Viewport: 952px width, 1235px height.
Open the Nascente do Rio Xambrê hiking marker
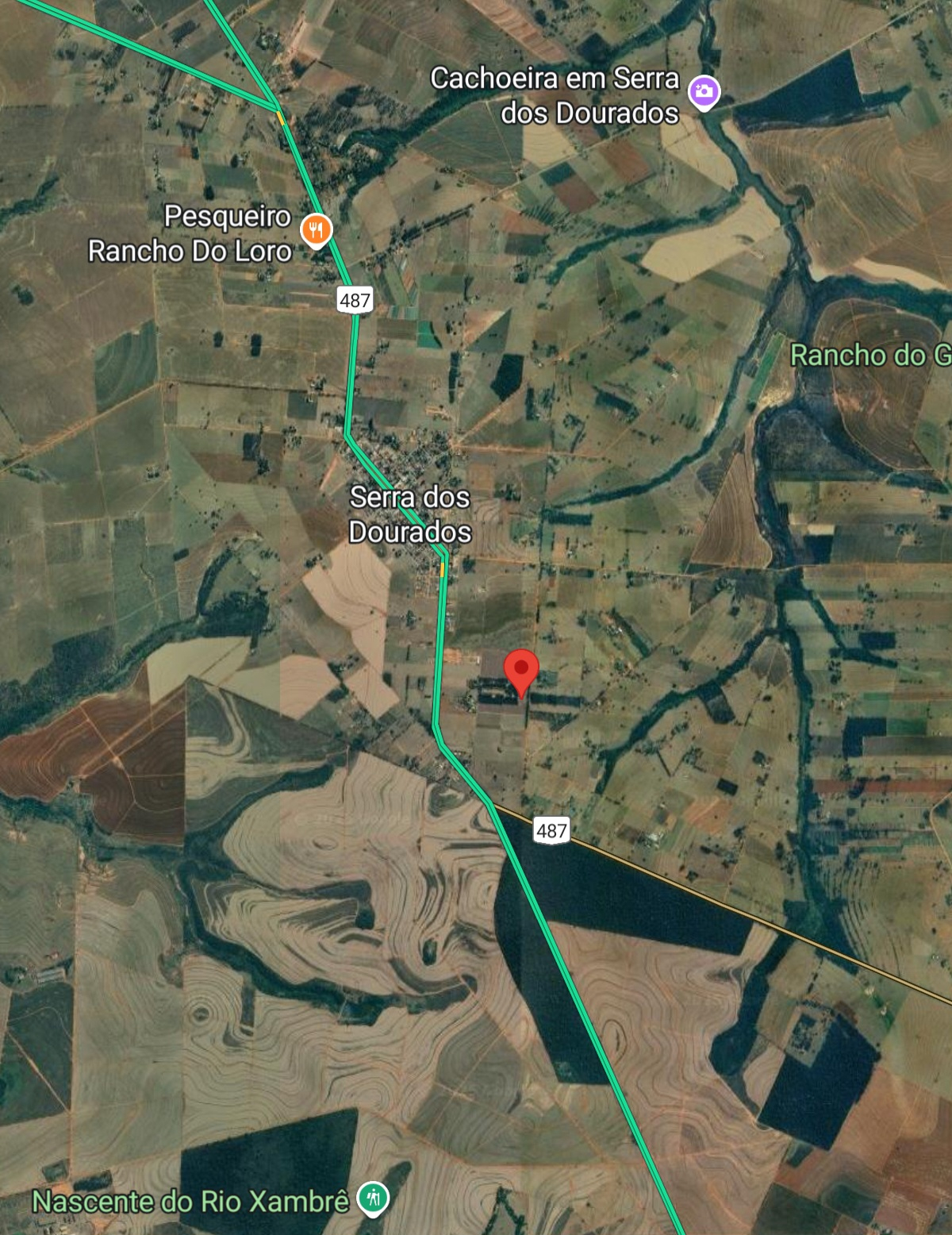tap(373, 1198)
